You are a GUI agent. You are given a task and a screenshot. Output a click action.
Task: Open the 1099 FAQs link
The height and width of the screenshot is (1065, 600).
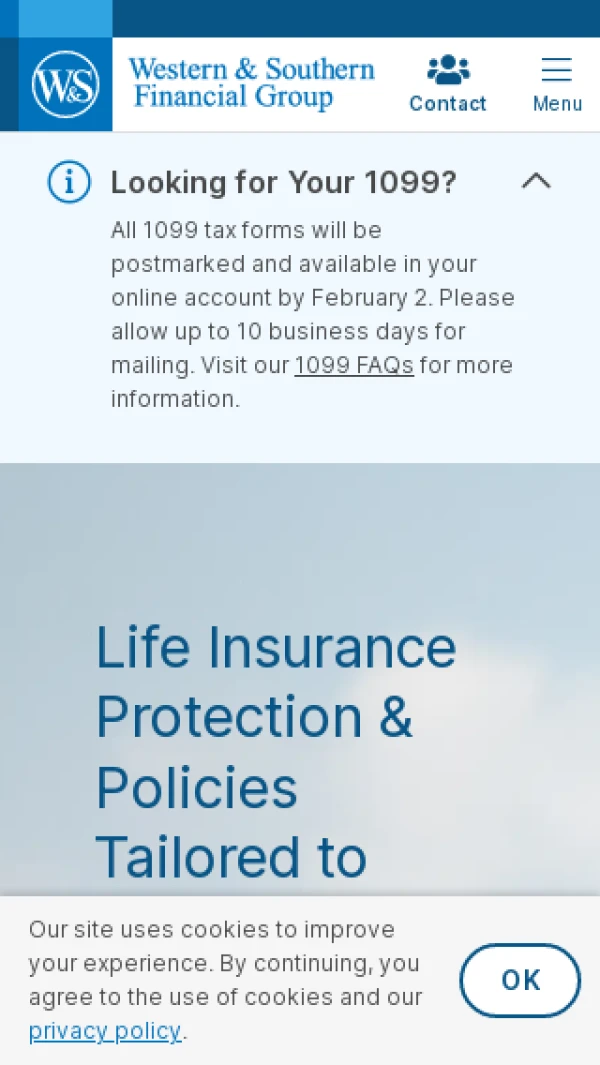354,366
